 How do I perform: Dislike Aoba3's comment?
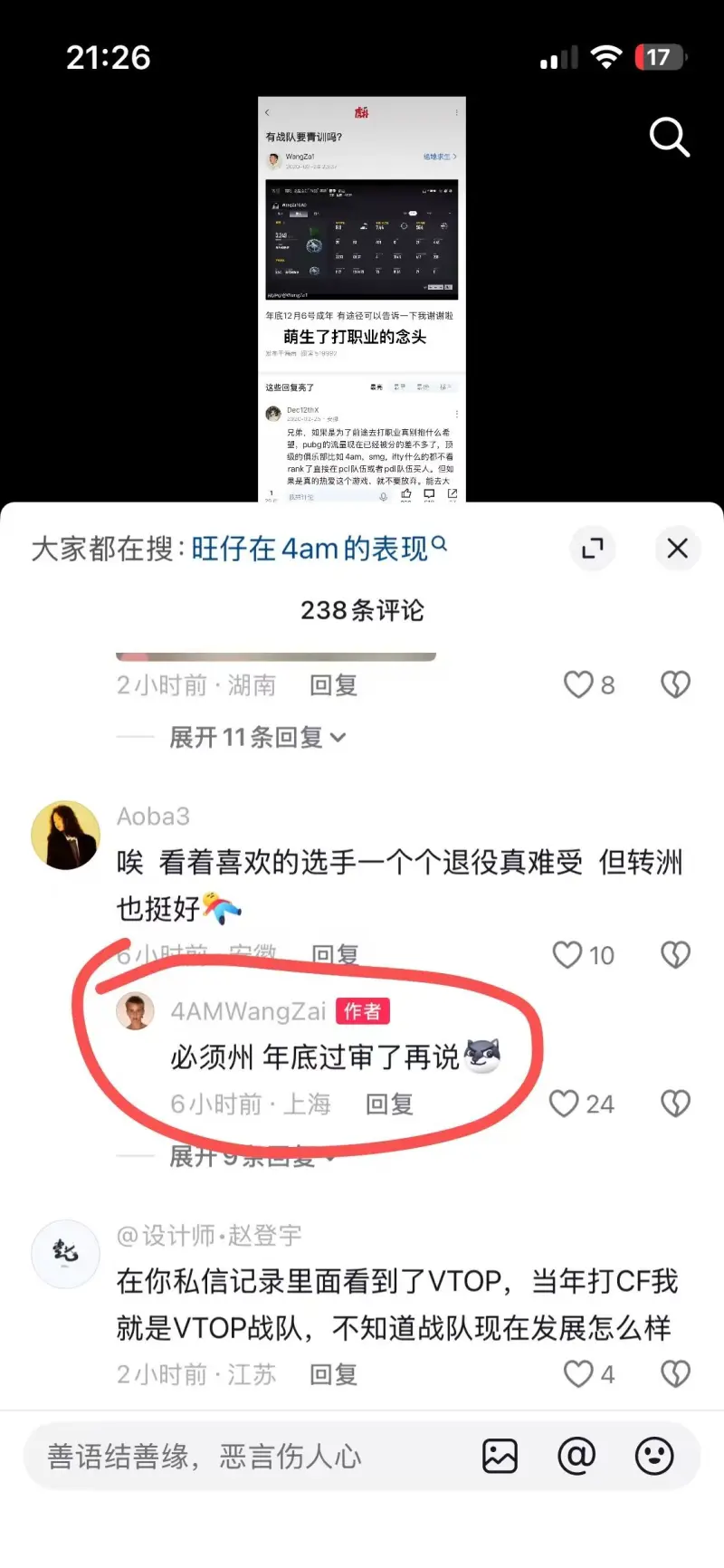point(675,955)
